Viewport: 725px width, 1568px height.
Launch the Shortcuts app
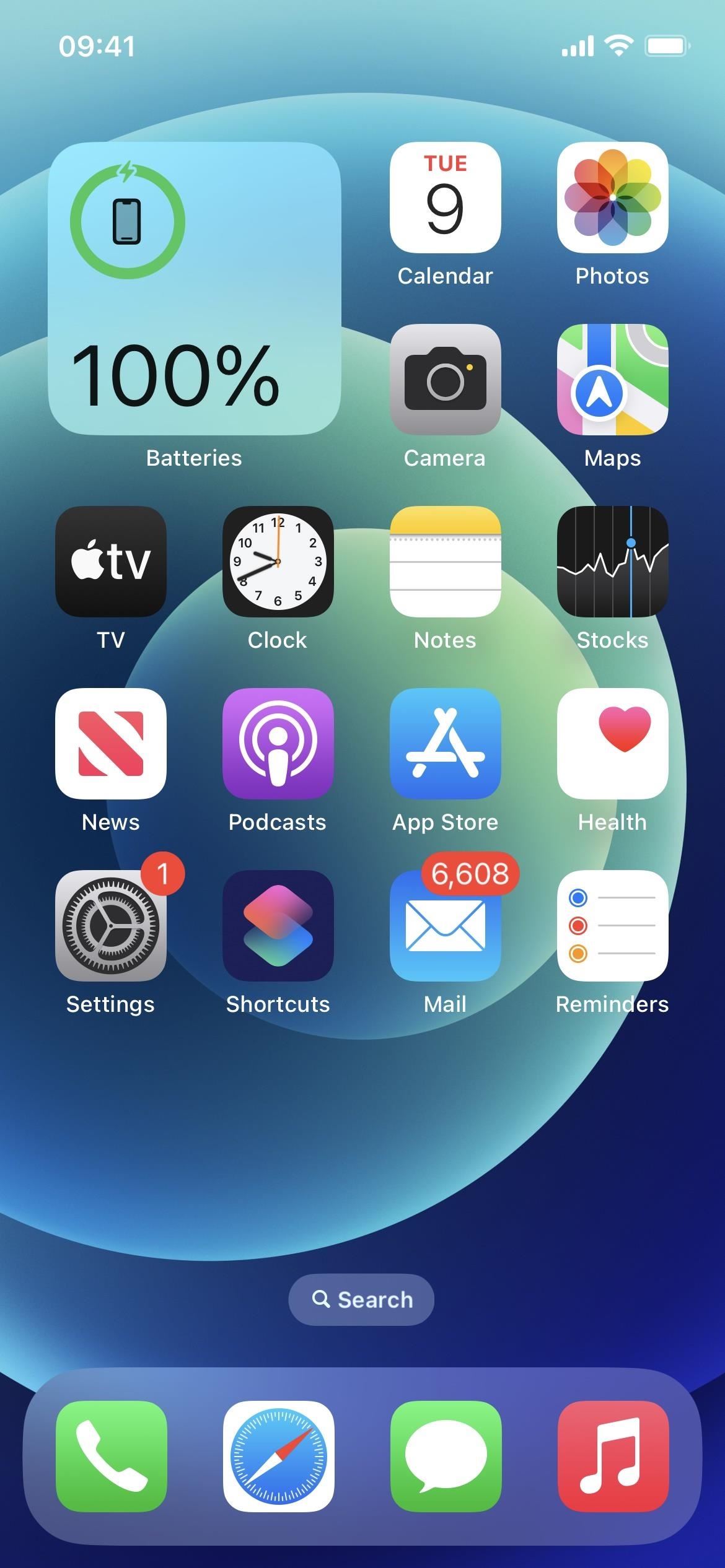[x=278, y=926]
